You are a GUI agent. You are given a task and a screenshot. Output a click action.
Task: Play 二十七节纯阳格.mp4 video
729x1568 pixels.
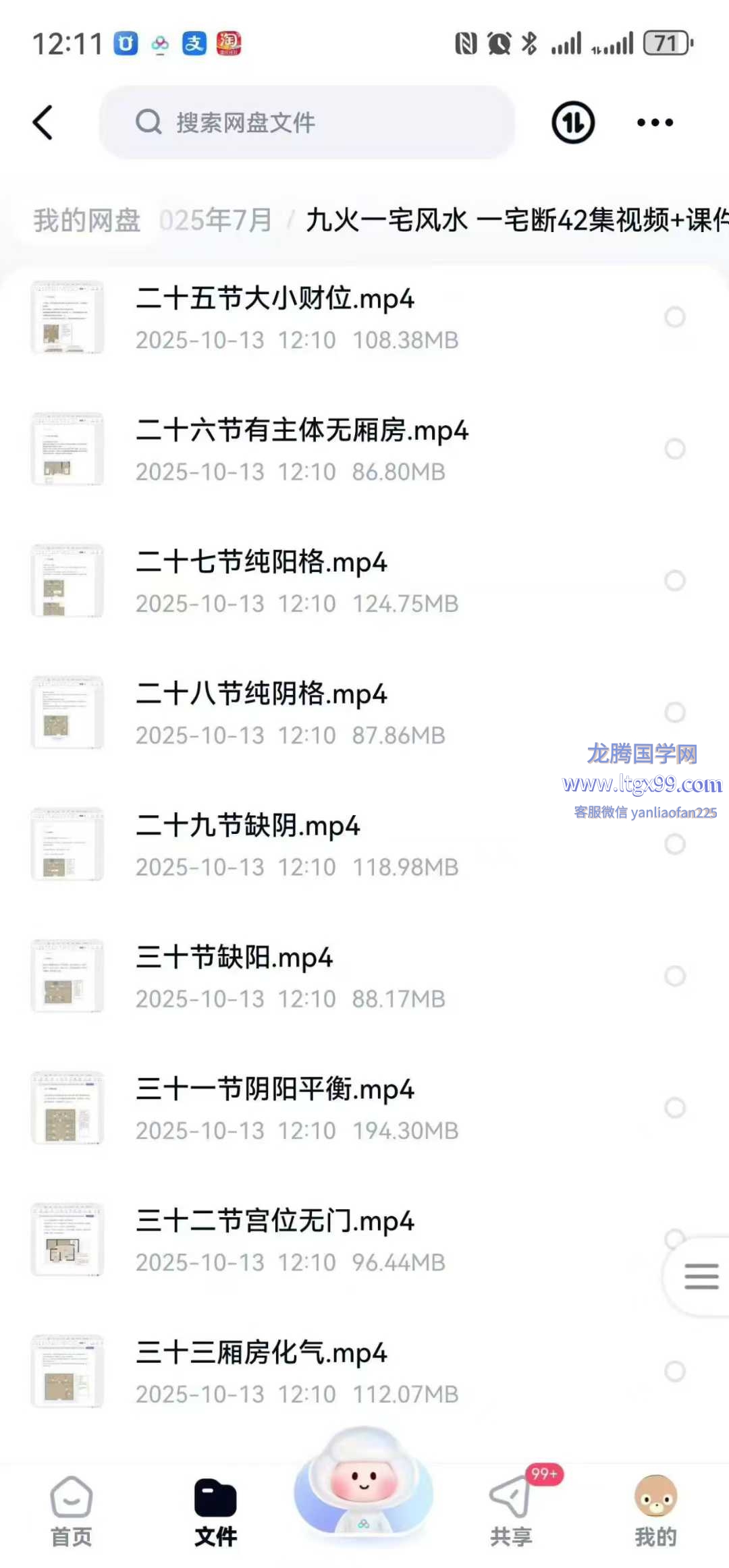(261, 562)
